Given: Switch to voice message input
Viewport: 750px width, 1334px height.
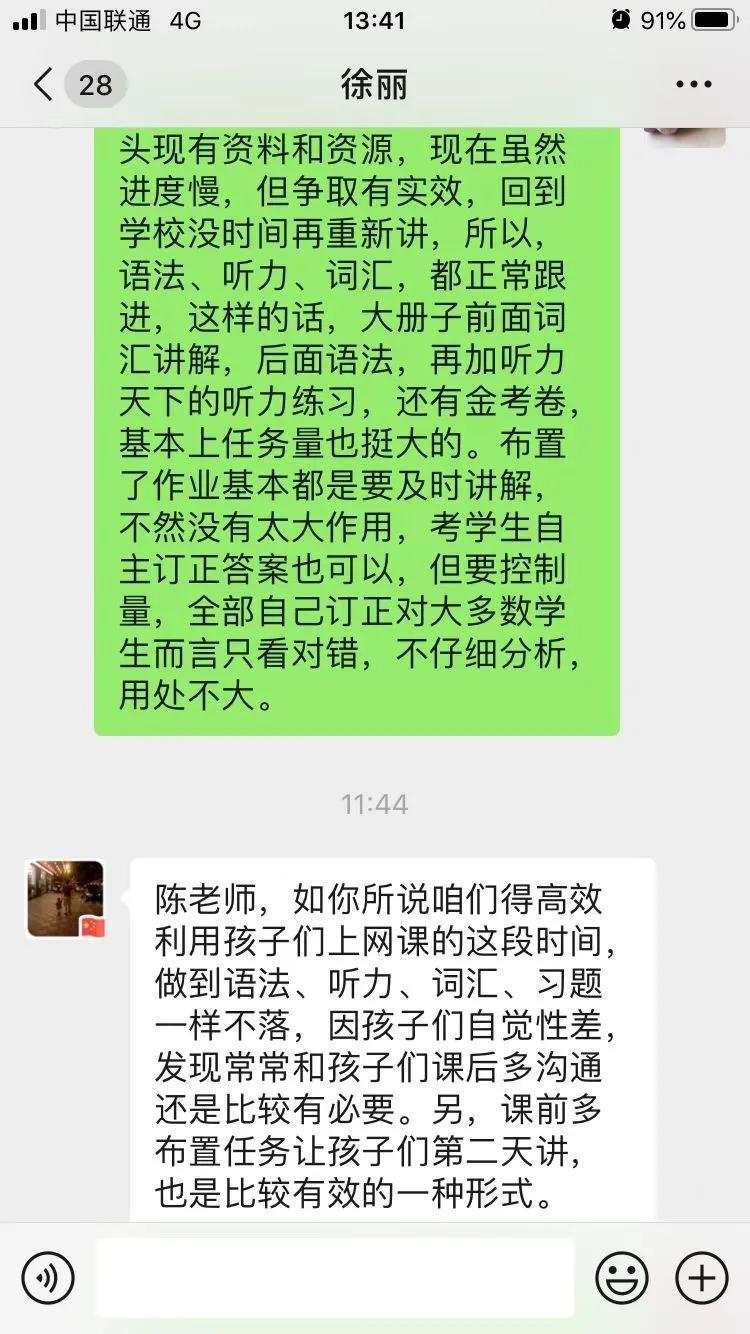Looking at the screenshot, I should (48, 1277).
